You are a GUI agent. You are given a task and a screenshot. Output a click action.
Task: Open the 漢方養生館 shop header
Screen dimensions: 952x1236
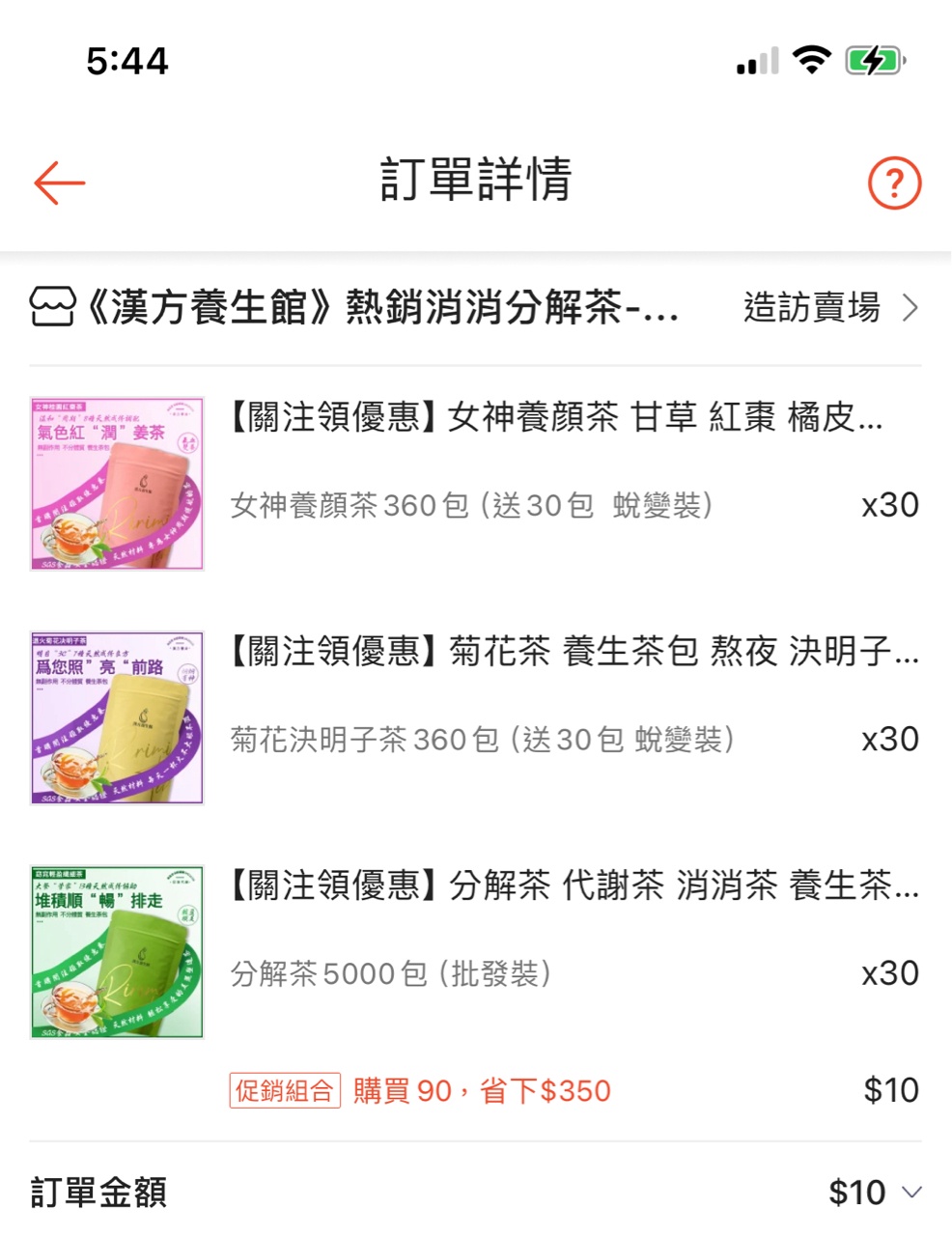point(357,308)
